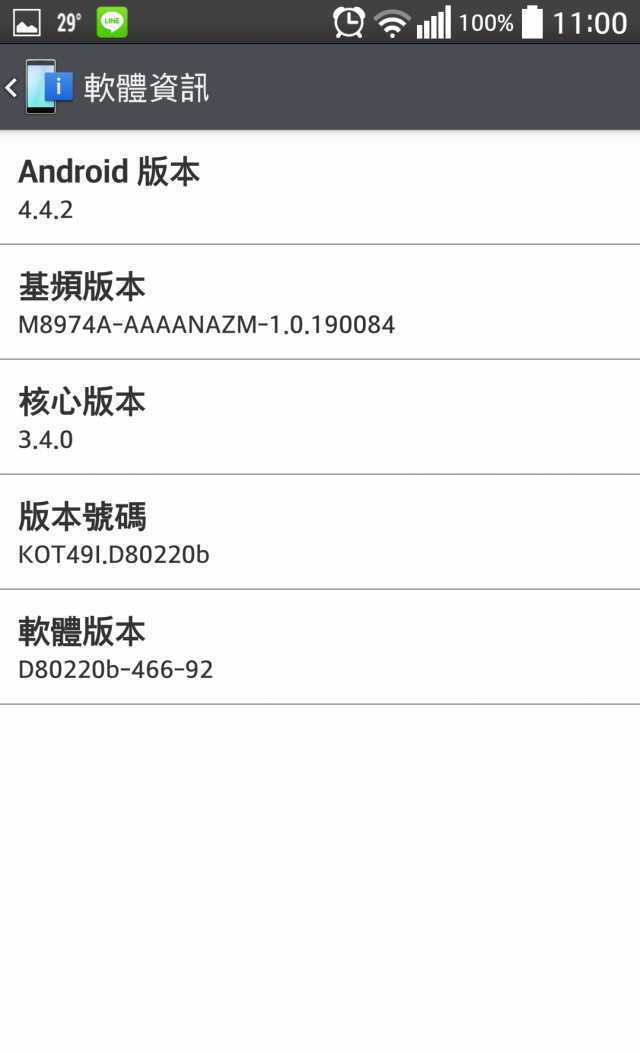Select the 軟體版本 D80220b-466-92 row
640x1053 pixels.
pos(320,647)
